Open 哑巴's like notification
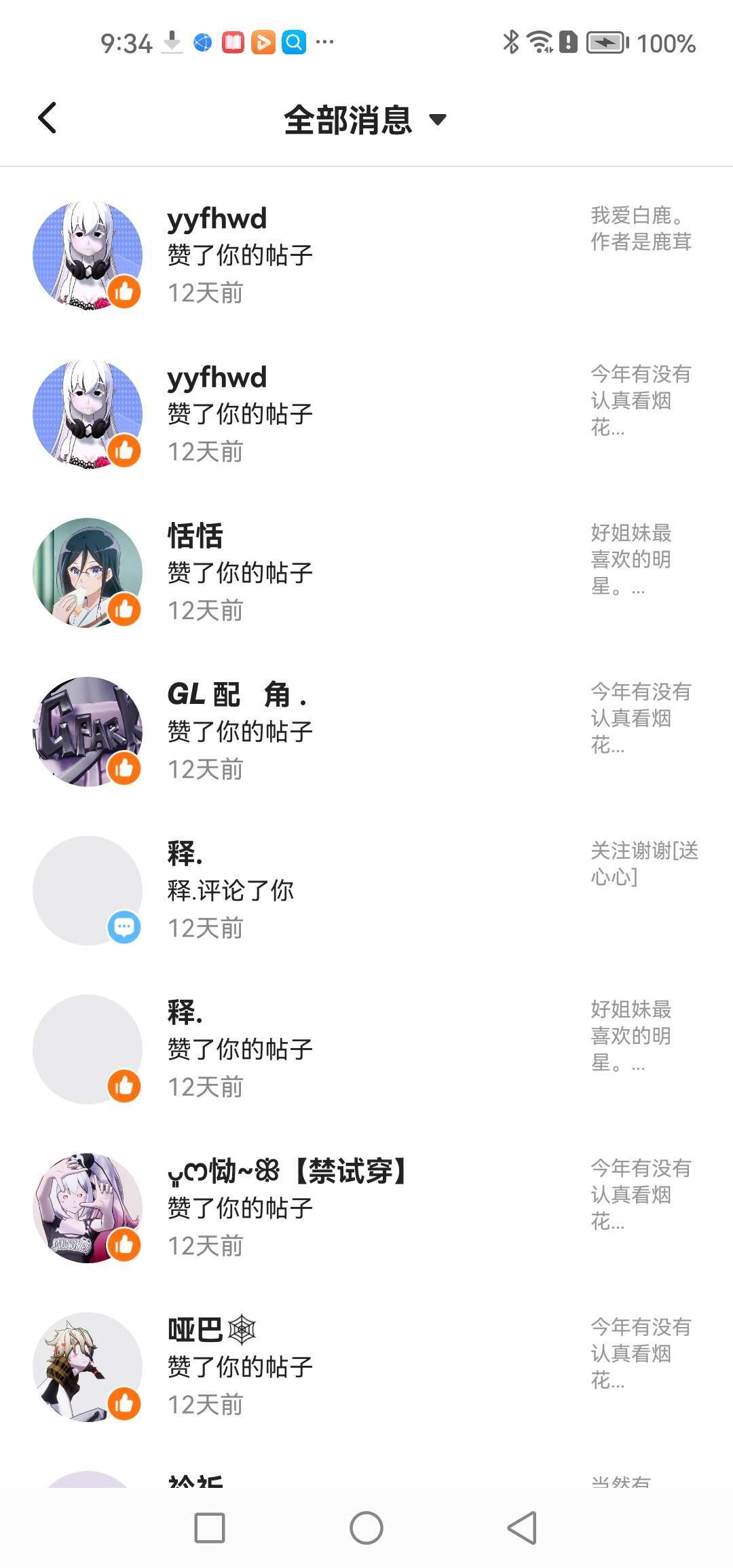733x1568 pixels. (x=366, y=1367)
